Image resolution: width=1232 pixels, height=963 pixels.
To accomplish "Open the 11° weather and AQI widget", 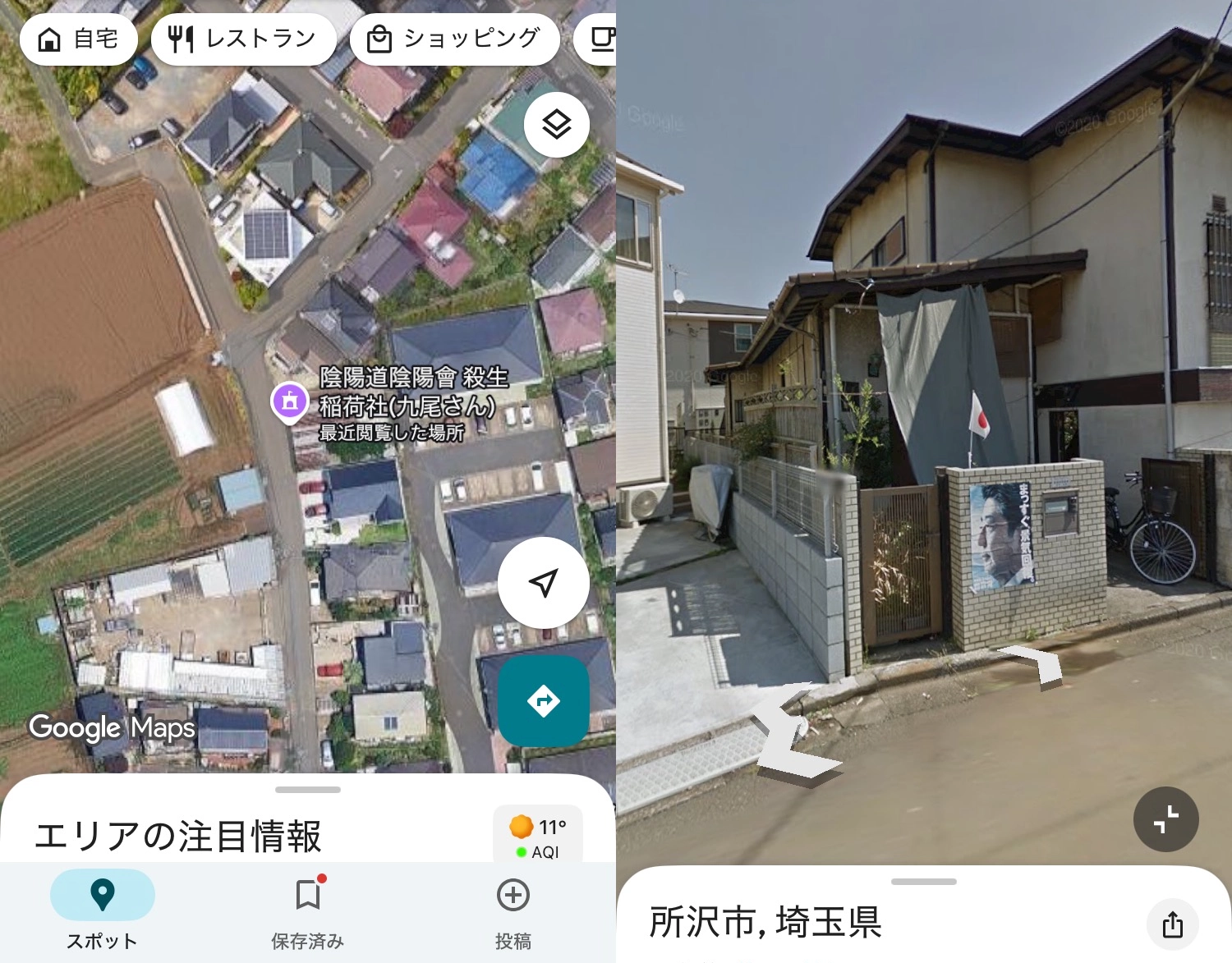I will [538, 836].
